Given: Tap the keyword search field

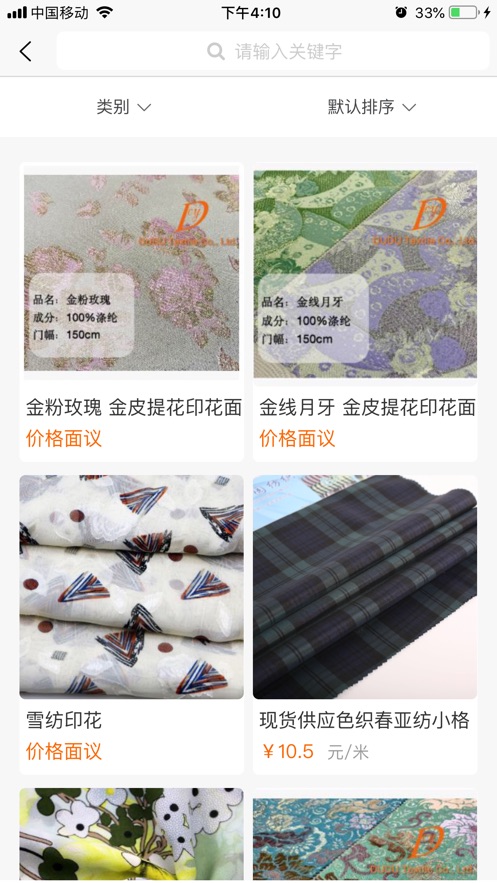Looking at the screenshot, I should (x=273, y=51).
